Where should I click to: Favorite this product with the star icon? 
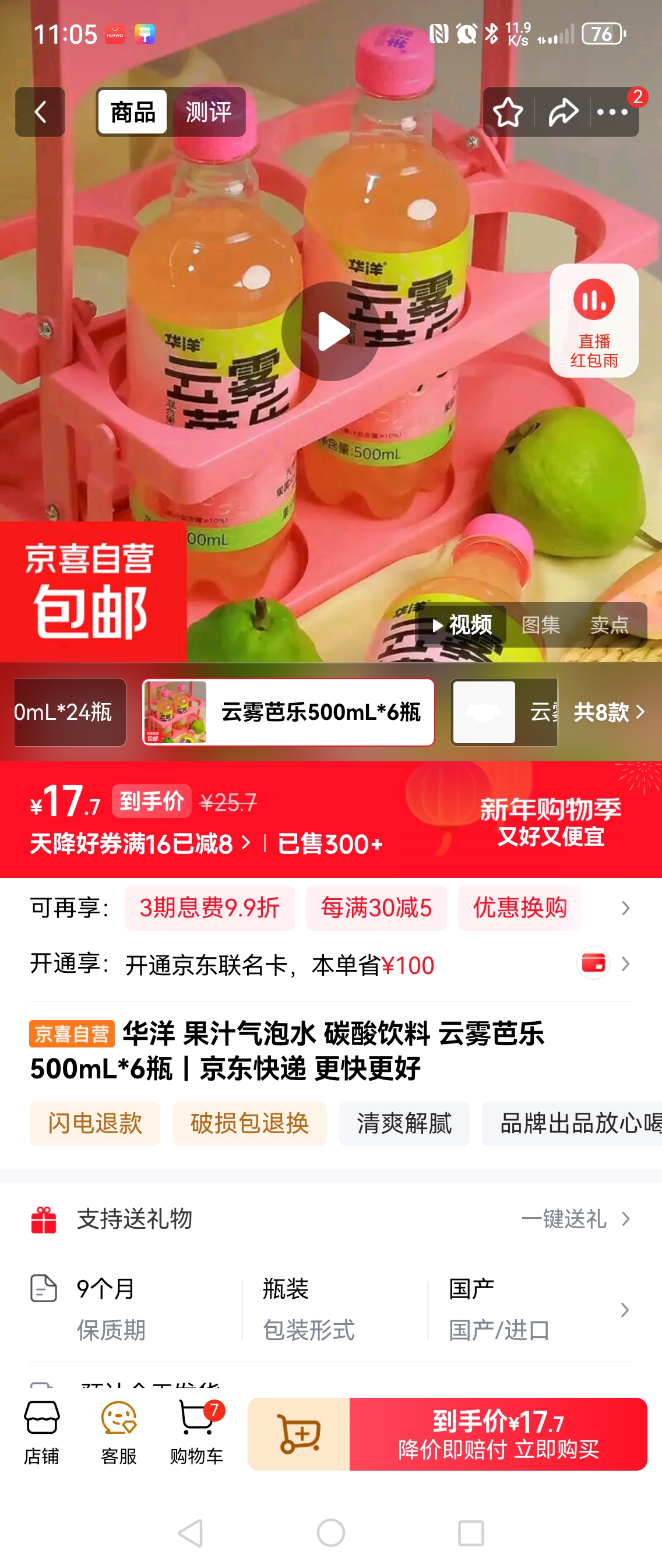[x=508, y=112]
